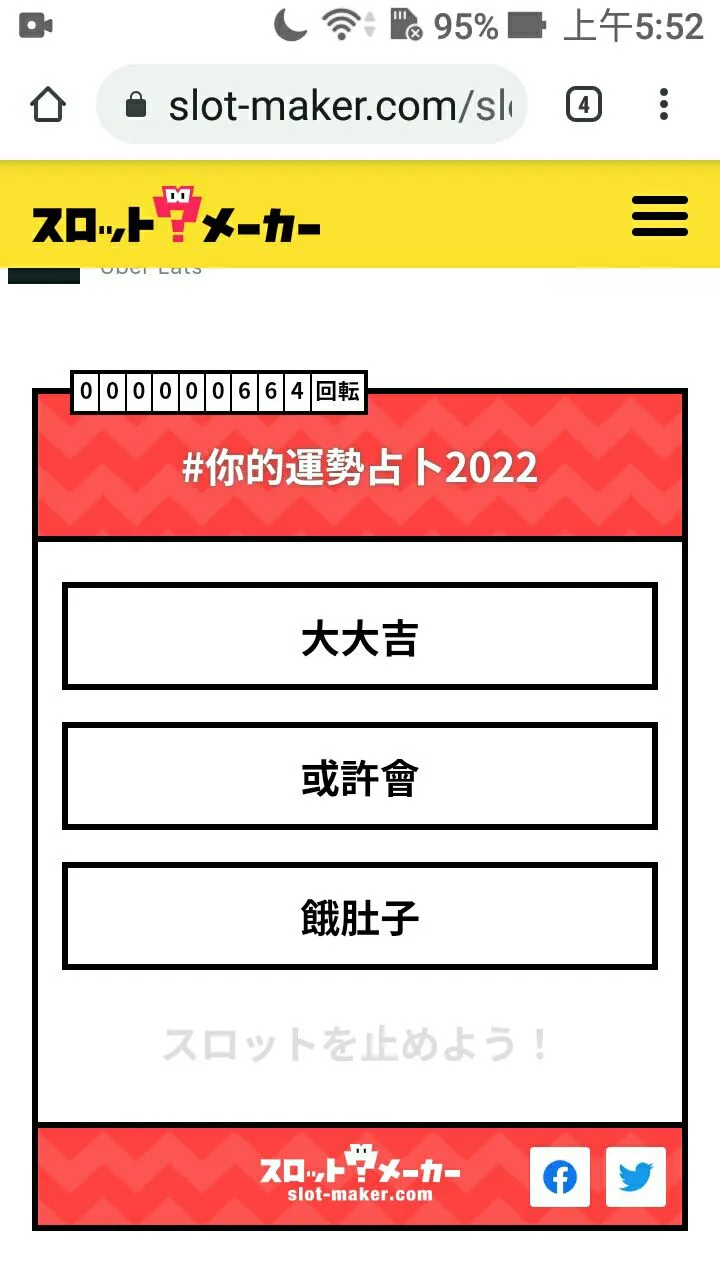Open the site's hamburger menu
The width and height of the screenshot is (720, 1280).
[660, 215]
